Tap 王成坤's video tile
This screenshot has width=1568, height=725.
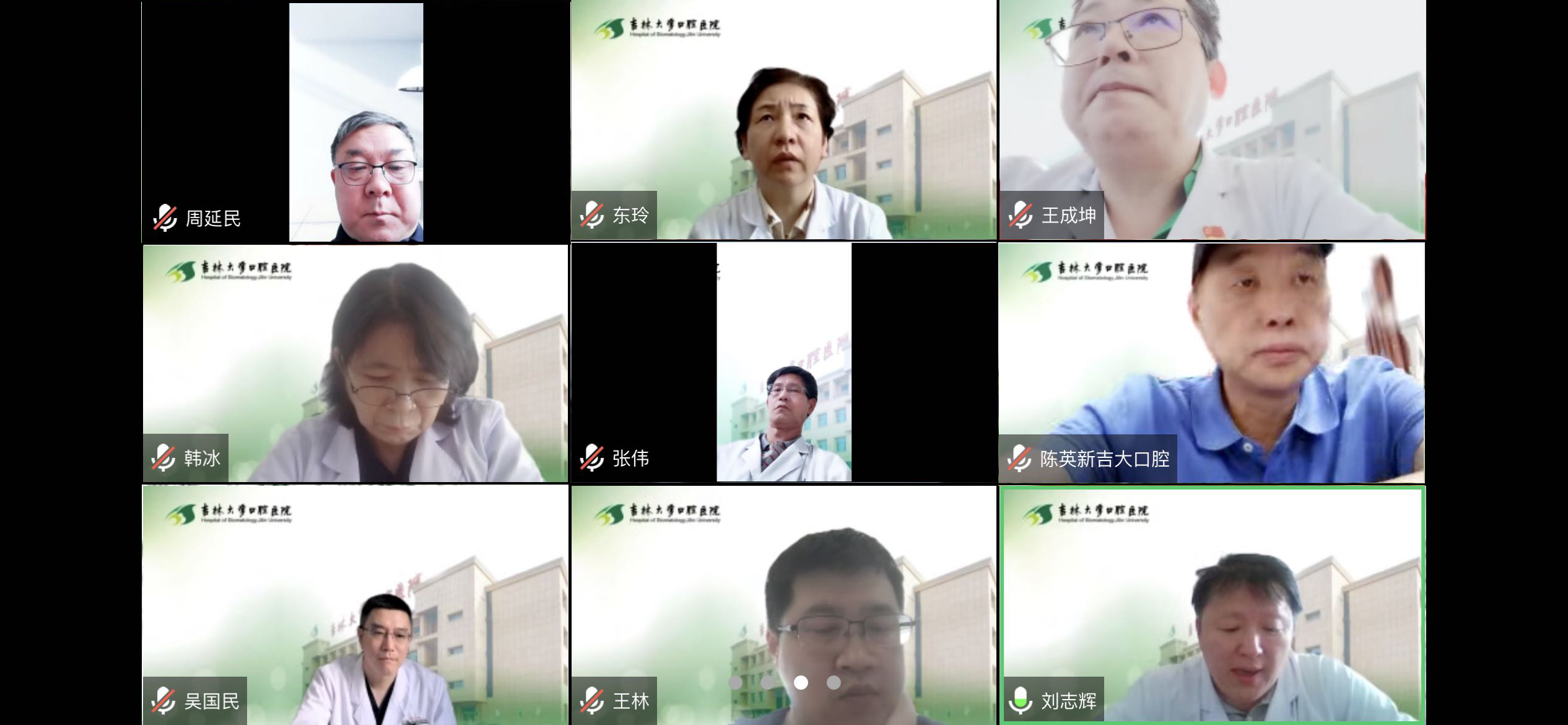point(1212,121)
